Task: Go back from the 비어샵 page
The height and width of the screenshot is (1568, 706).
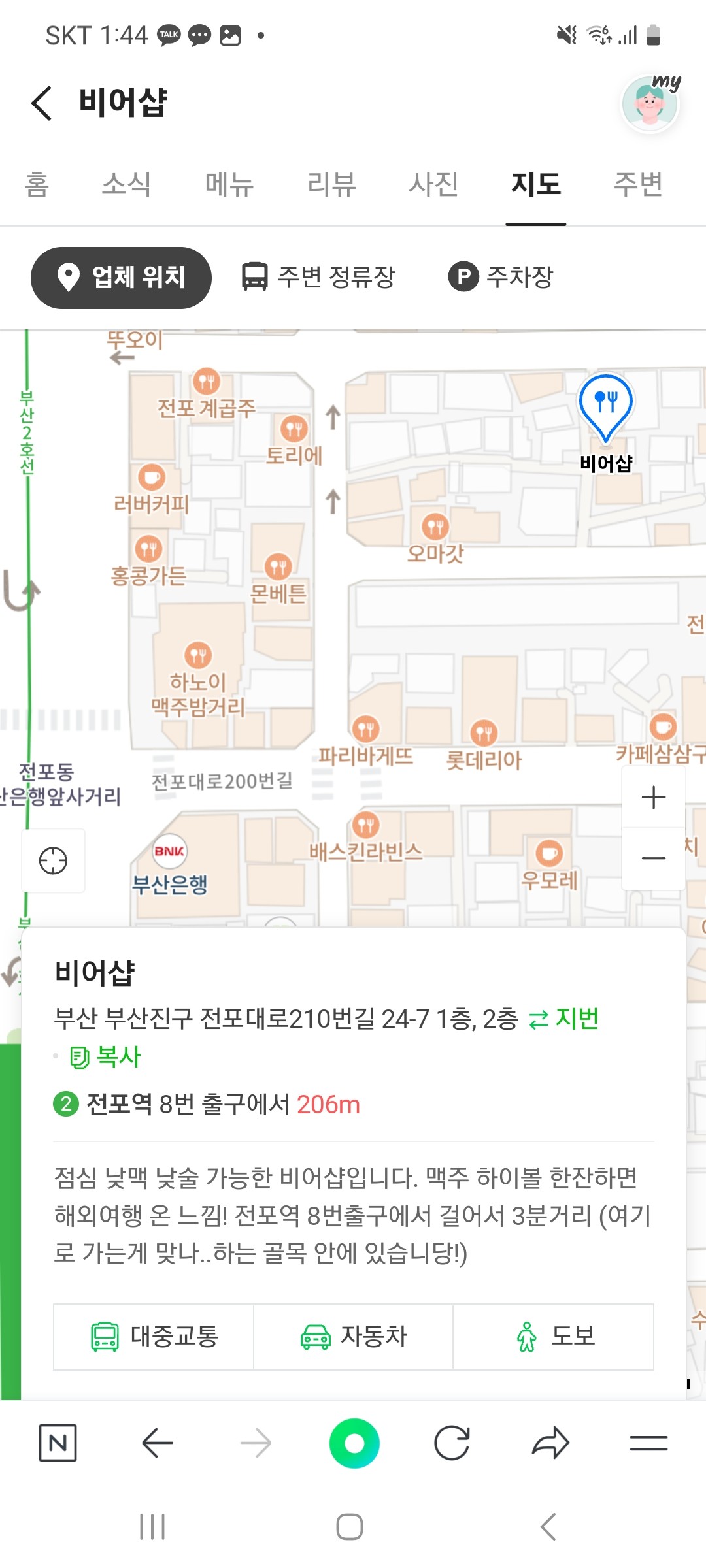Action: coord(42,103)
